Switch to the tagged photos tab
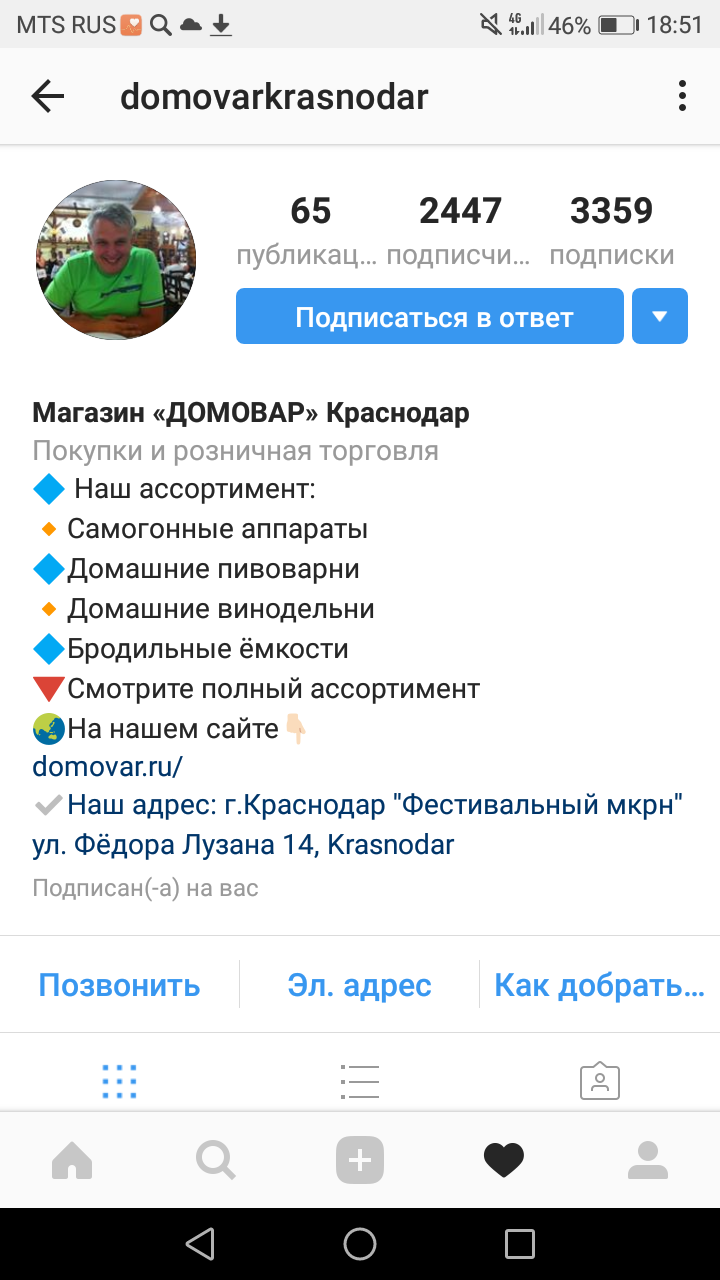The image size is (720, 1280). [x=600, y=1081]
